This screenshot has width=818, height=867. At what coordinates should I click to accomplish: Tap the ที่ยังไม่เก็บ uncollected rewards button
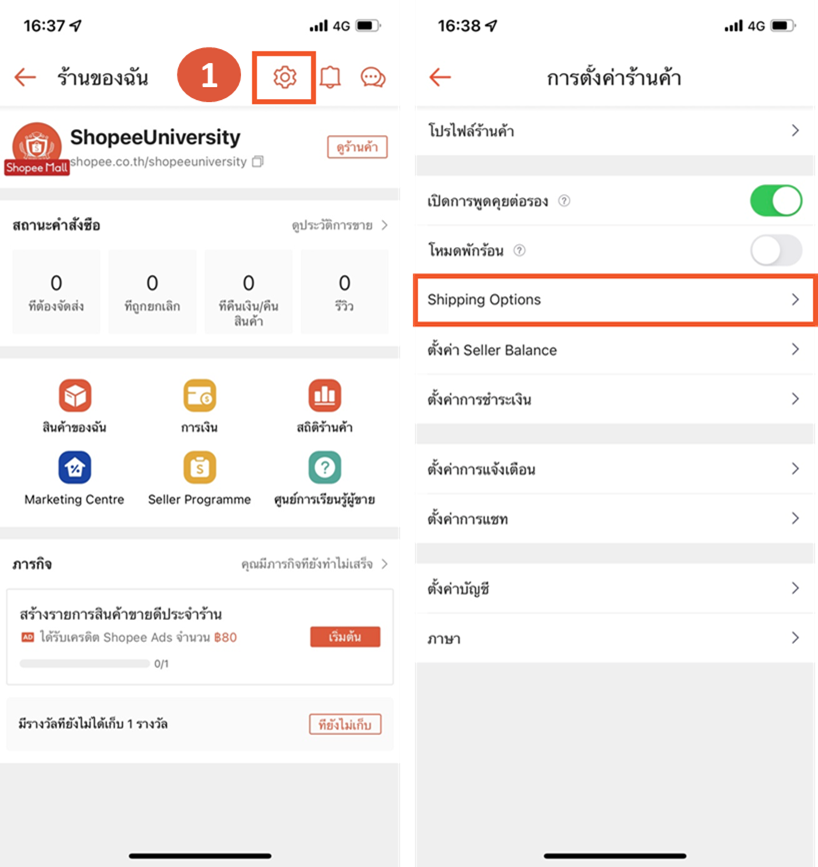click(345, 724)
